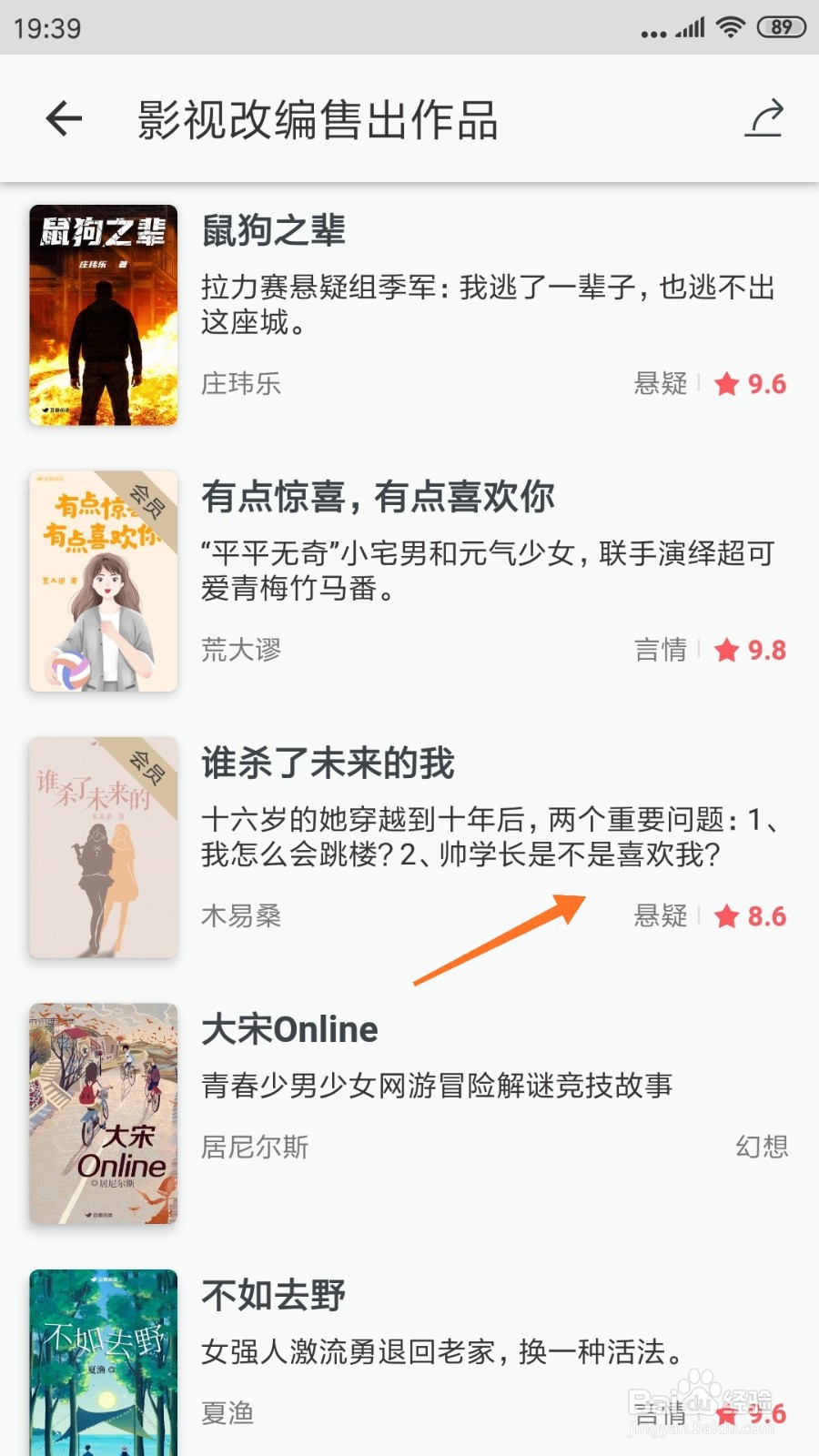Click author name 庄玮乐

pos(240,383)
